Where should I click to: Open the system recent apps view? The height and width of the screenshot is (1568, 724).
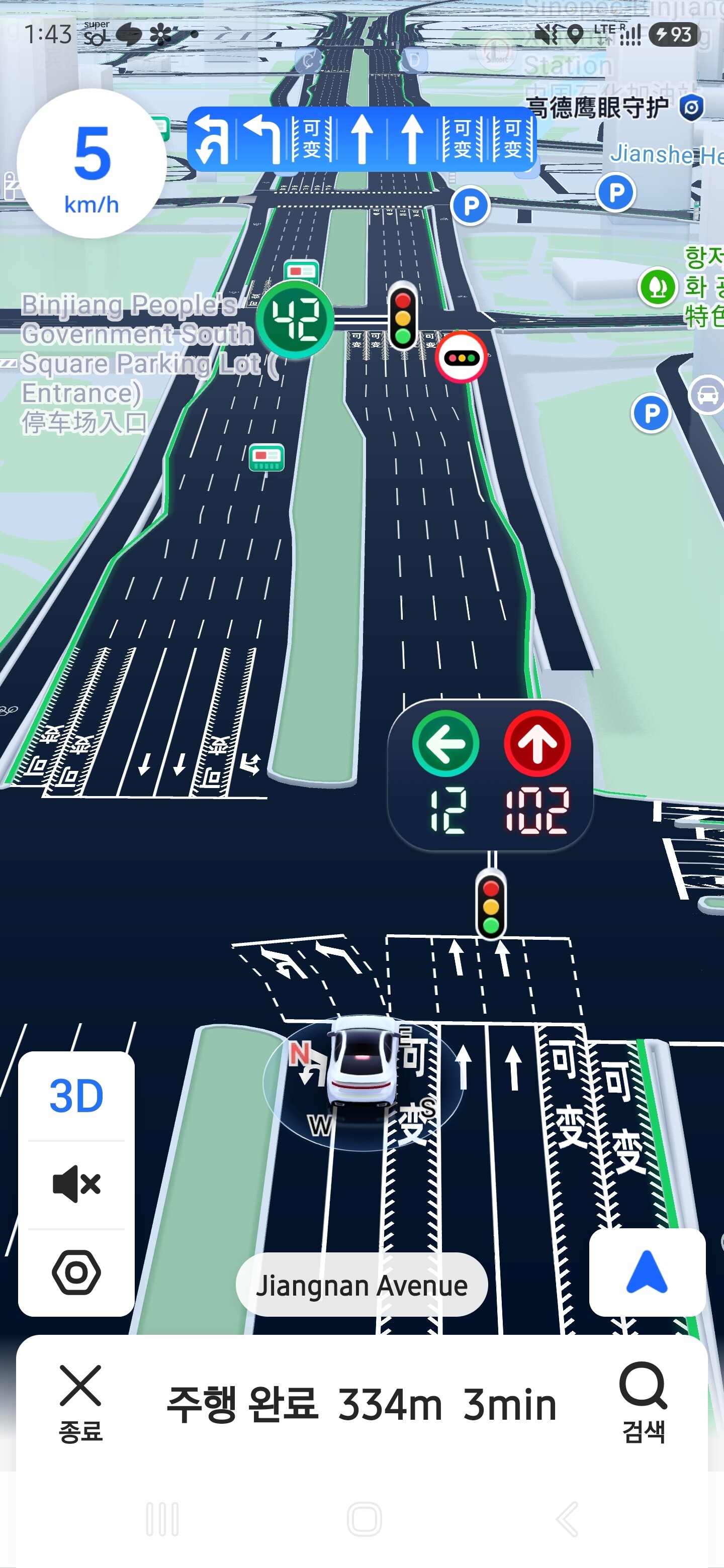coord(162,1519)
